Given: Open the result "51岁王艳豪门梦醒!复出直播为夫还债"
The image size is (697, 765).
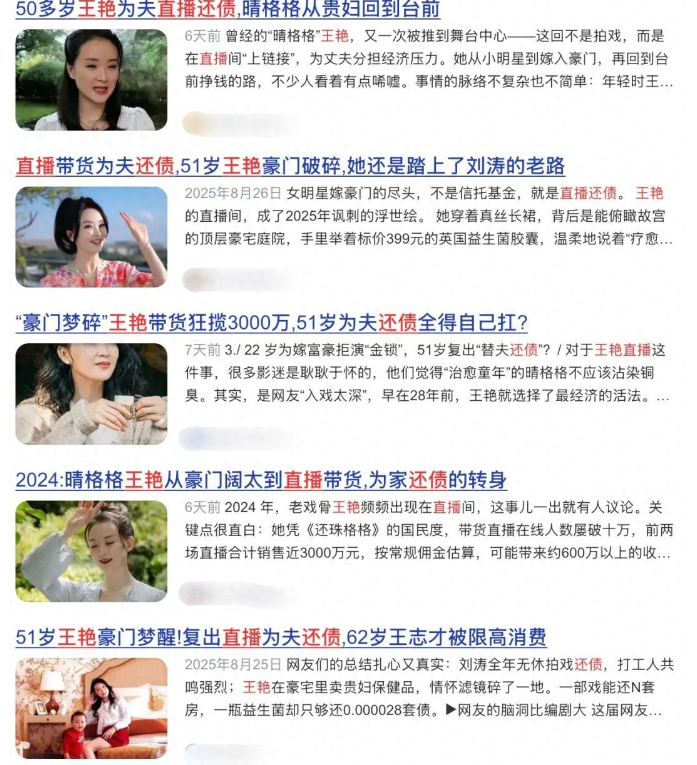Looking at the screenshot, I should [281, 637].
